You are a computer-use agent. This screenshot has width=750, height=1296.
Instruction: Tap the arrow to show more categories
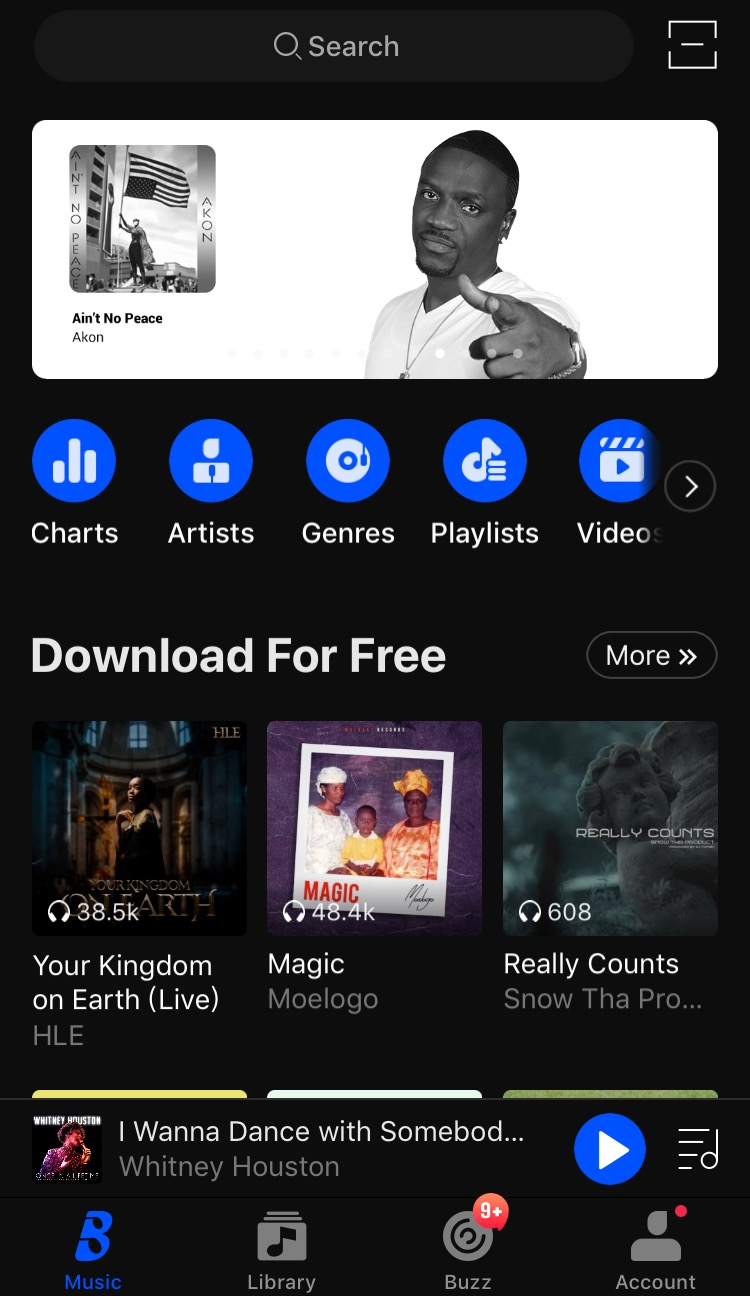coord(690,487)
